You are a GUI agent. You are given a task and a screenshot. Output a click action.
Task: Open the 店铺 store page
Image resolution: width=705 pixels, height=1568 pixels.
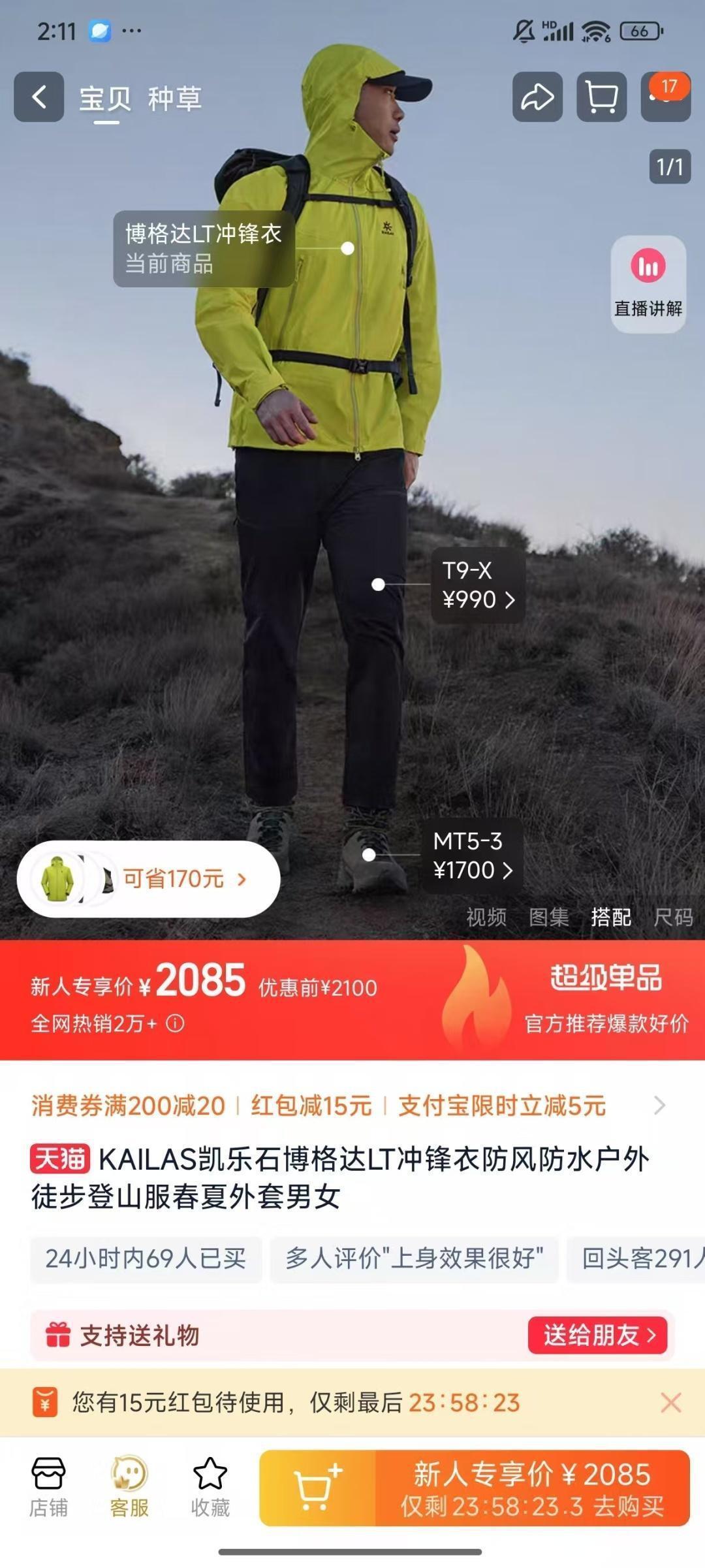[48, 1488]
